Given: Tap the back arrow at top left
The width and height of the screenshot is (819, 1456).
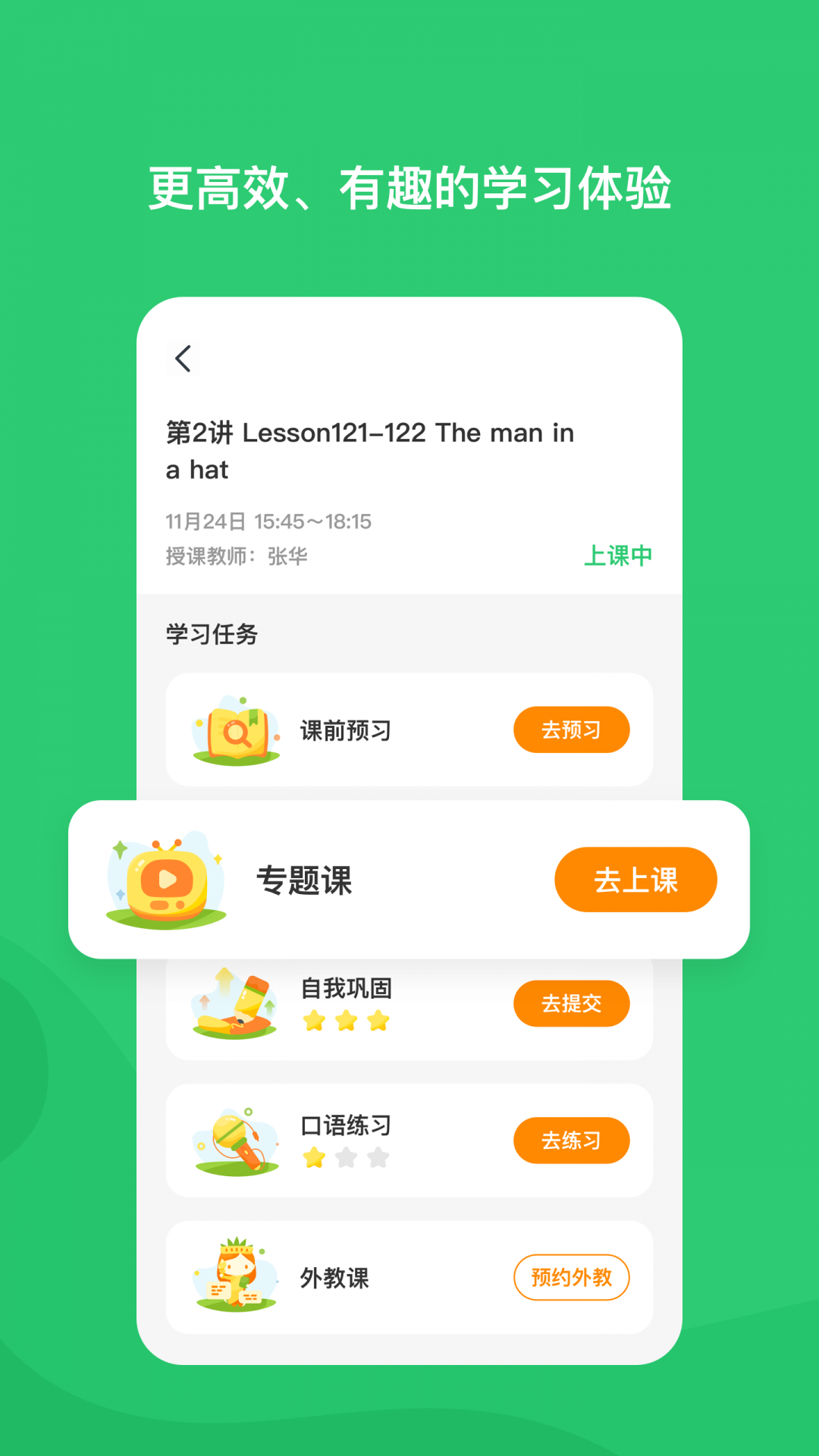Looking at the screenshot, I should point(182,358).
